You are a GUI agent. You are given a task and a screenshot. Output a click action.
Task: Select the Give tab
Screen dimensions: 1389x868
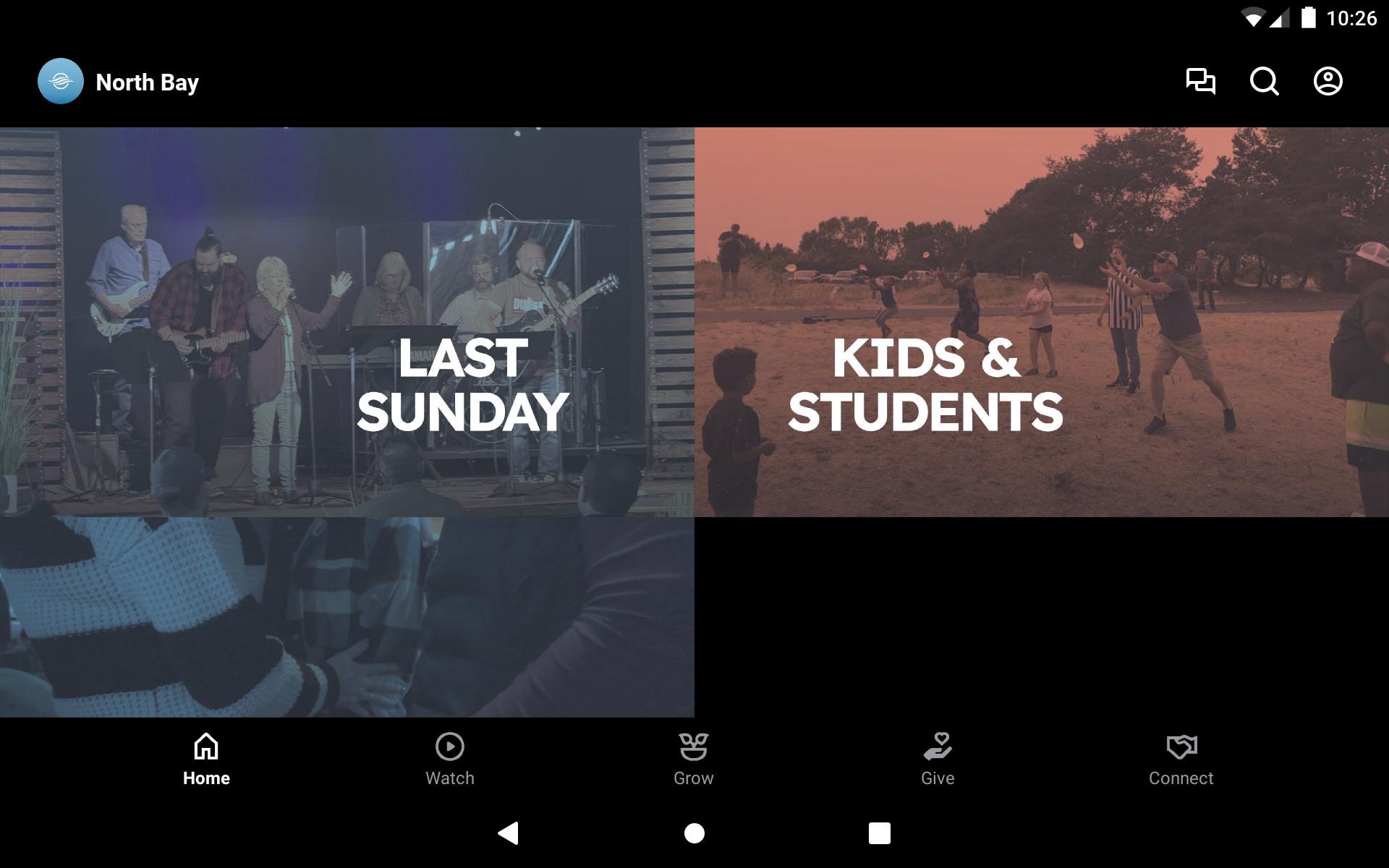pyautogui.click(x=937, y=759)
